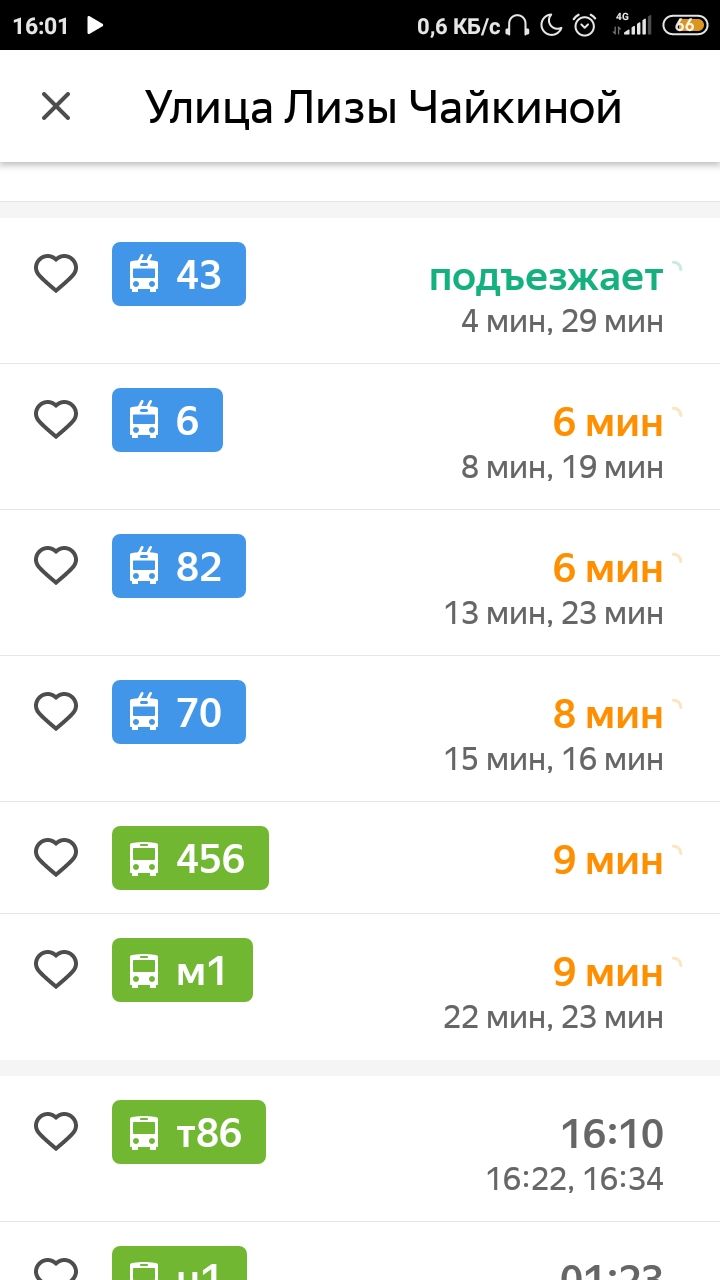The width and height of the screenshot is (720, 1280).
Task: Open bus route 456 details
Action: pos(360,858)
